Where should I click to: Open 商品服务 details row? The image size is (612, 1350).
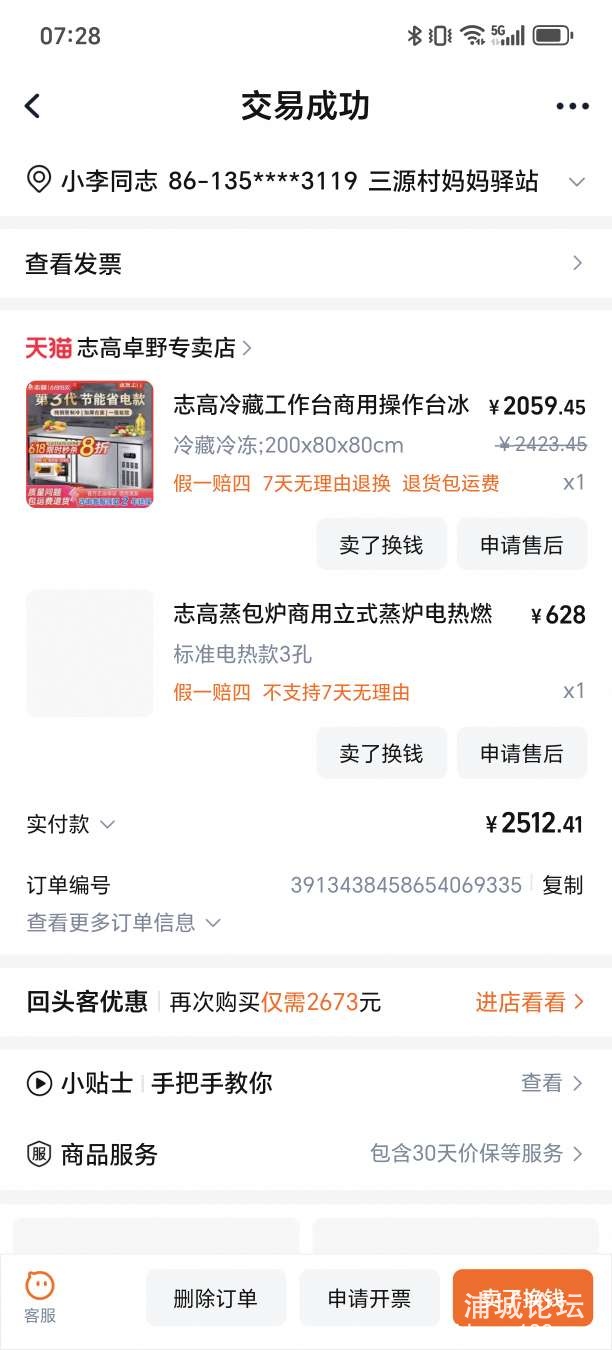point(305,1154)
